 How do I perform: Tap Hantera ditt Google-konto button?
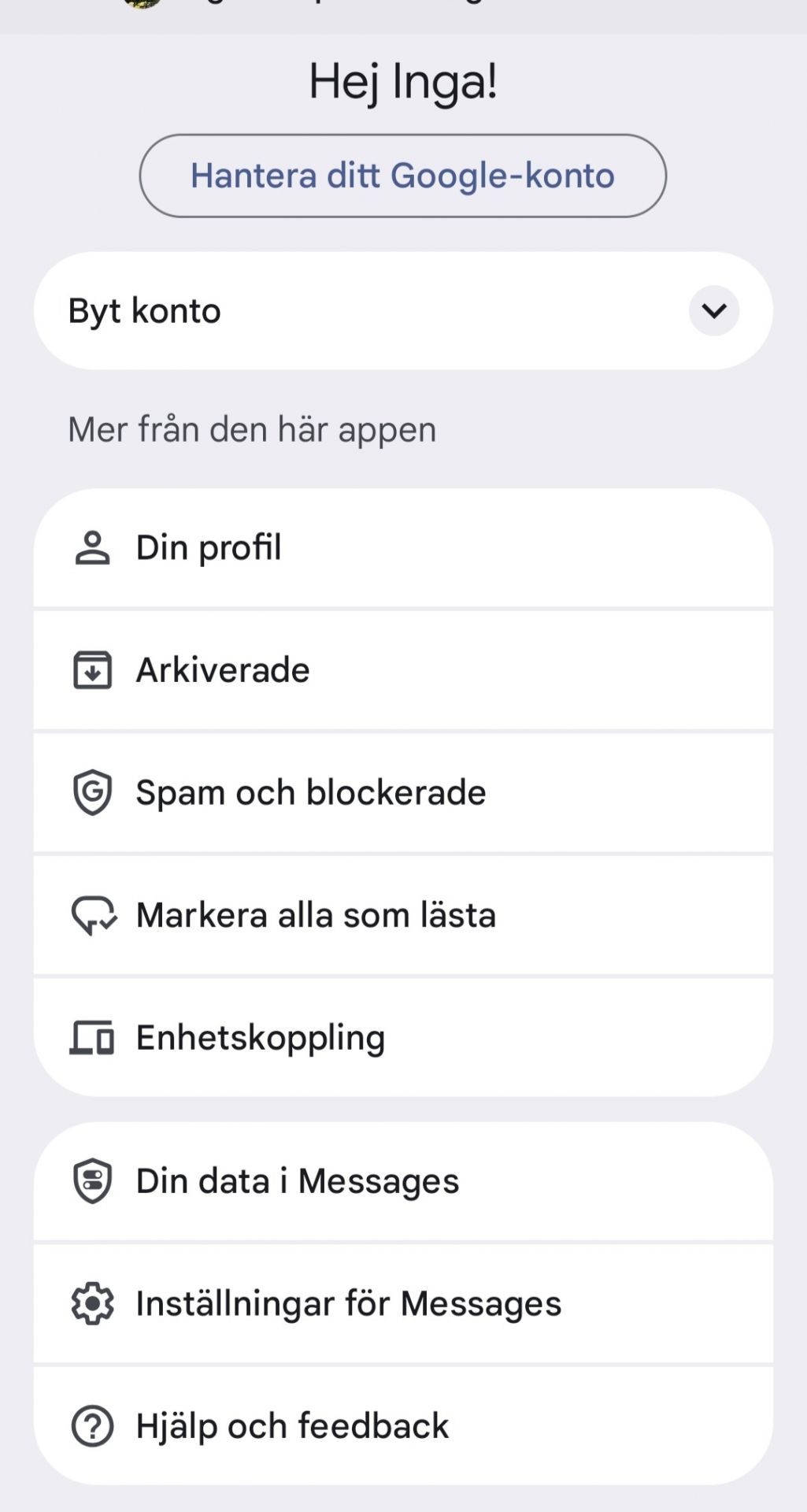(x=402, y=176)
